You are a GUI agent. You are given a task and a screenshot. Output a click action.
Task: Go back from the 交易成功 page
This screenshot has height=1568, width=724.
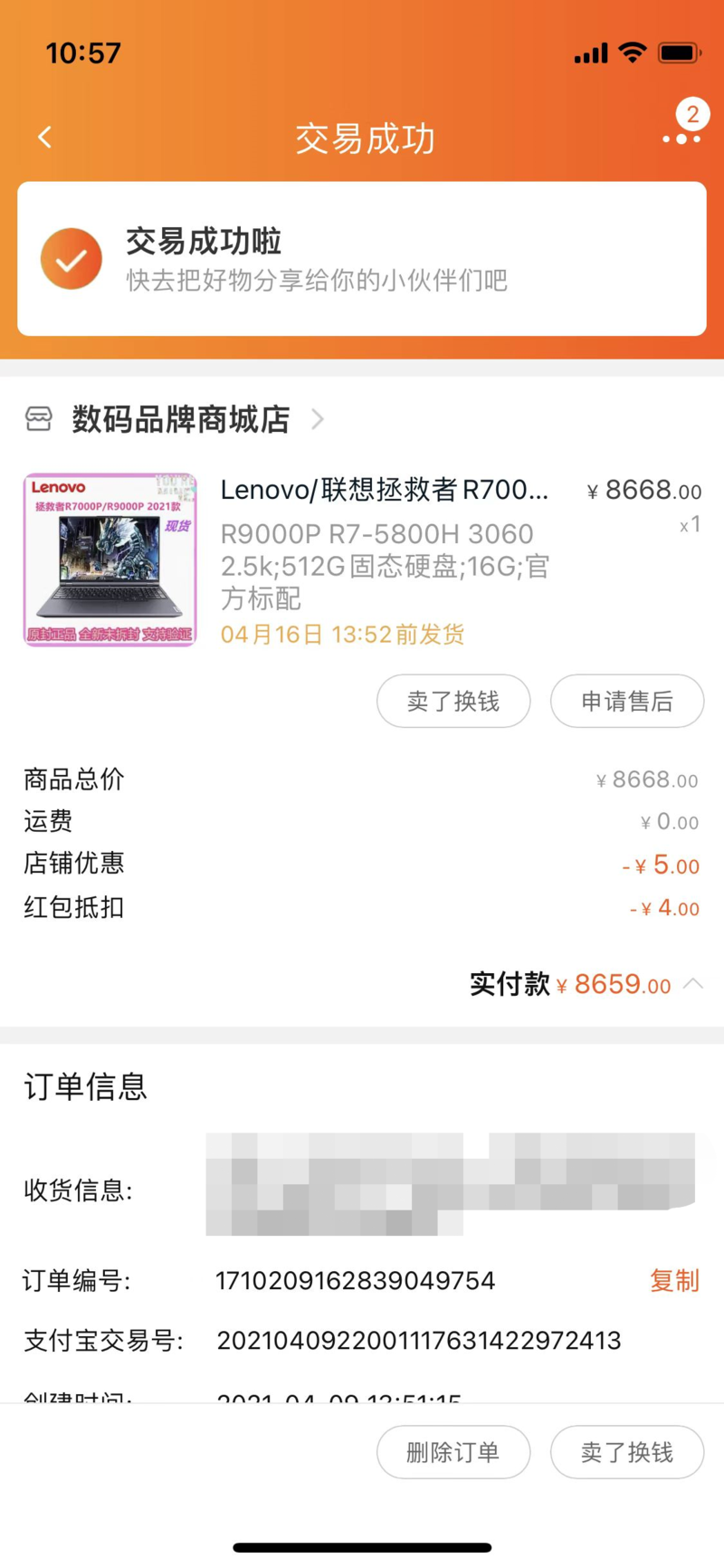pos(44,138)
